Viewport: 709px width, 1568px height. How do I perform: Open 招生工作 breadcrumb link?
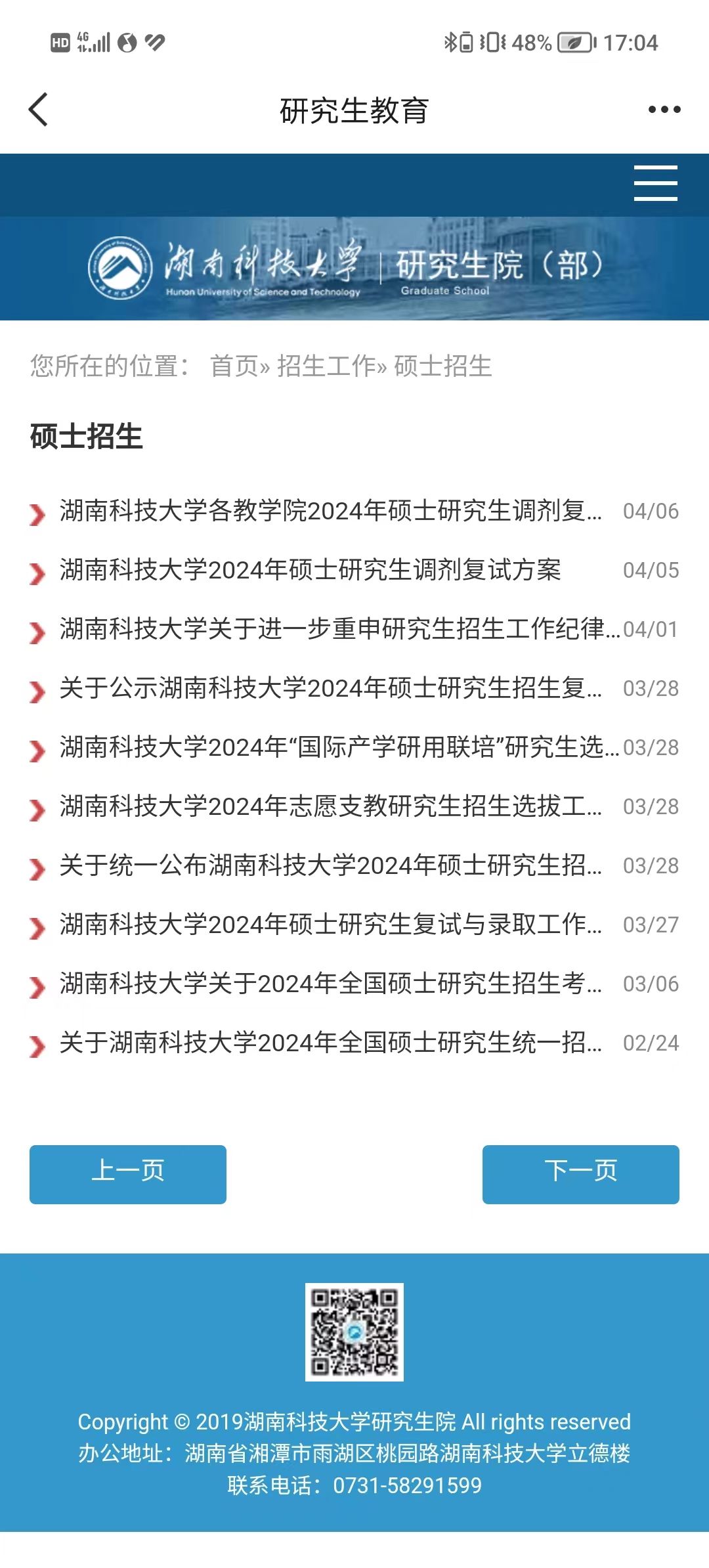[326, 366]
